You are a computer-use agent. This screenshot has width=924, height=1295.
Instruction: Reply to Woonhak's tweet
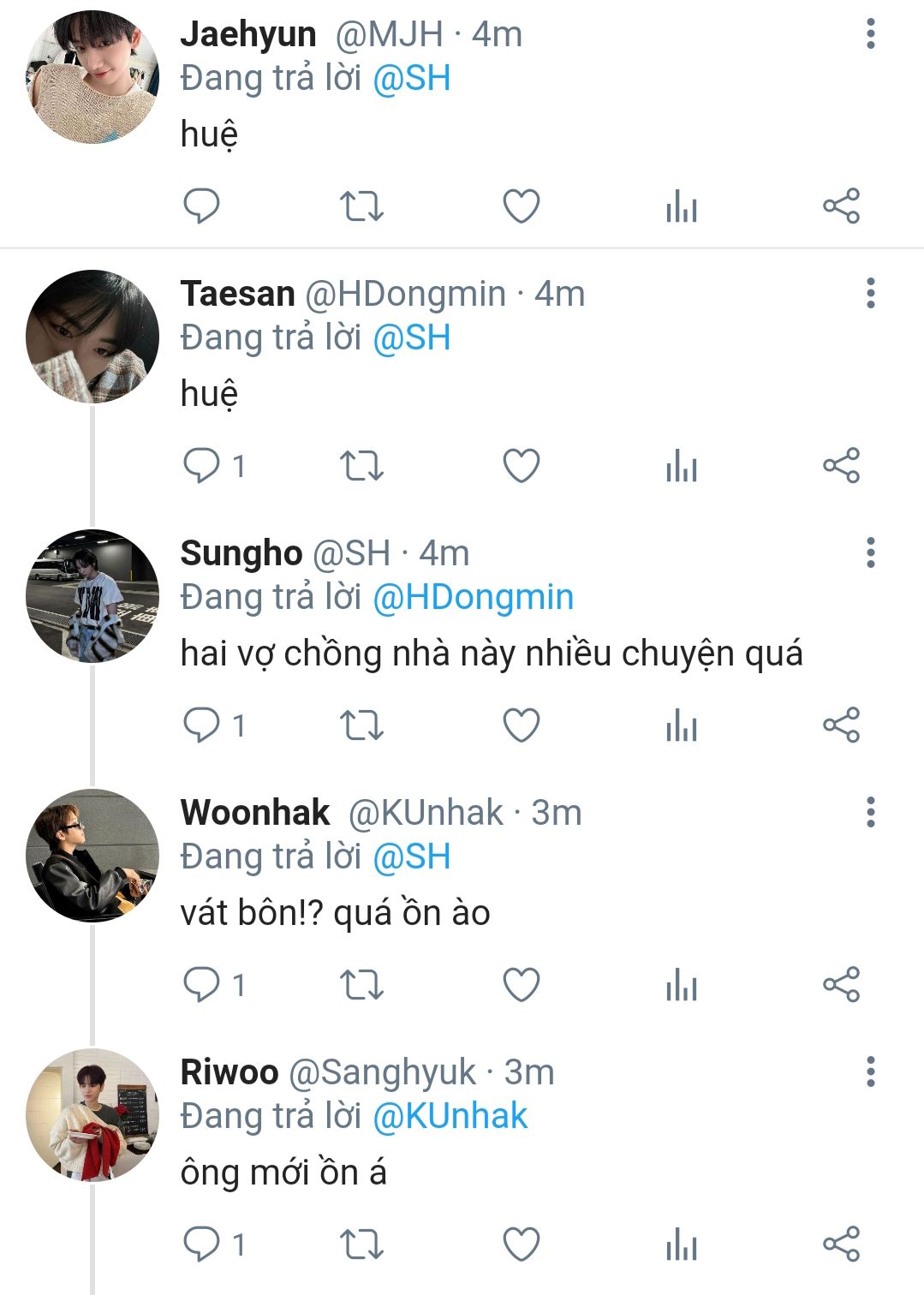[202, 985]
